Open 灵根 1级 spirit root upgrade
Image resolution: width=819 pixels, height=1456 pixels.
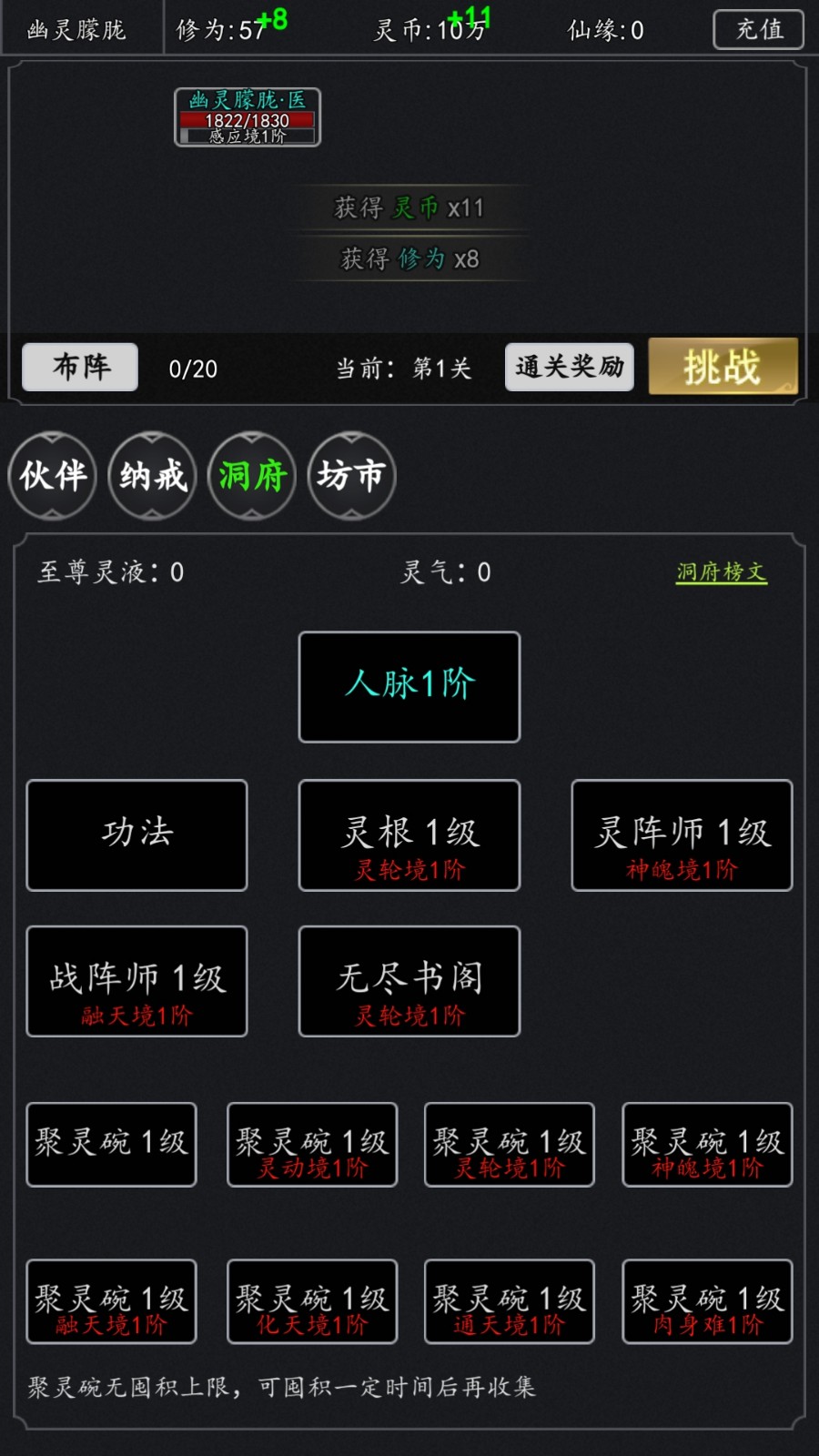click(x=409, y=835)
